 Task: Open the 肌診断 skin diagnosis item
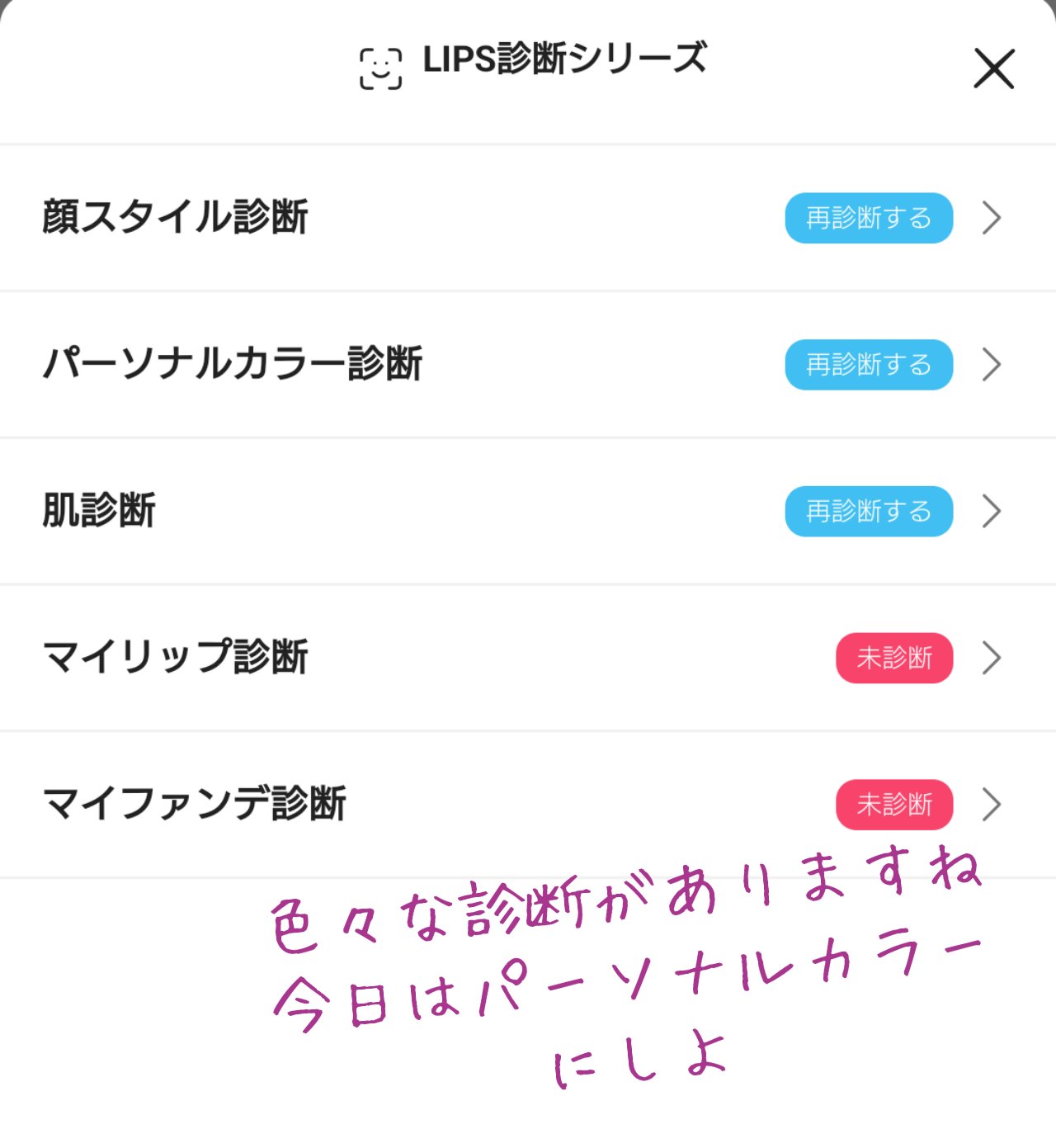tap(99, 510)
